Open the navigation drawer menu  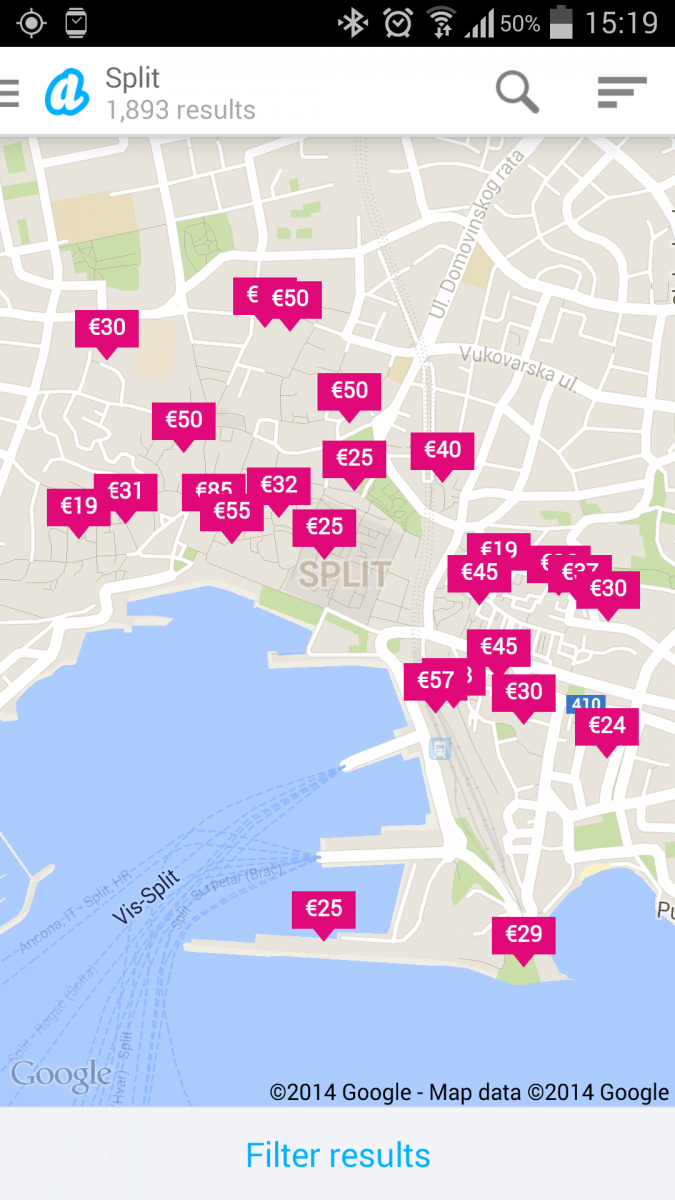coord(9,93)
